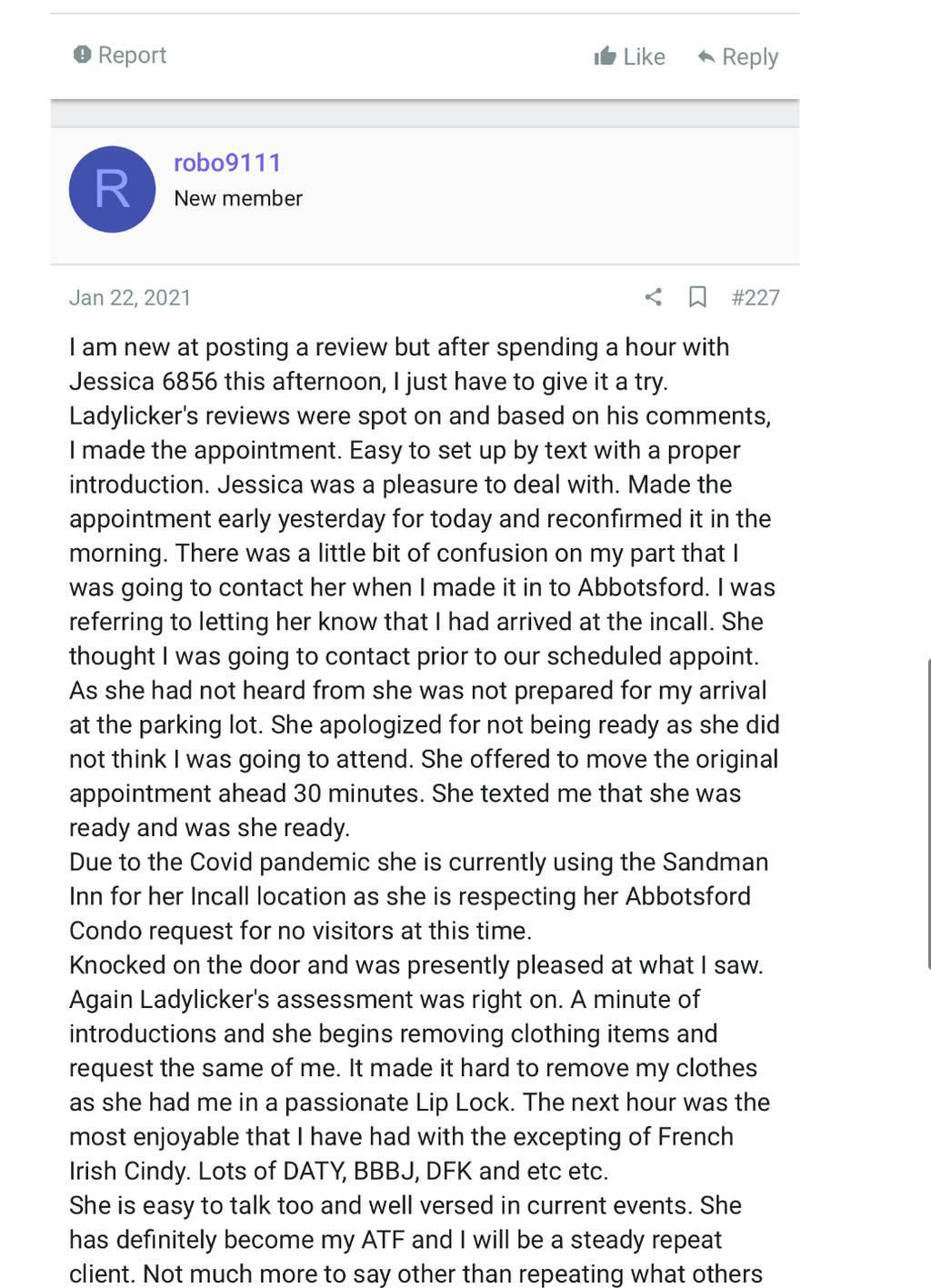Screen dimensions: 931x1288
Task: Reply to the previous post
Action: [x=737, y=56]
